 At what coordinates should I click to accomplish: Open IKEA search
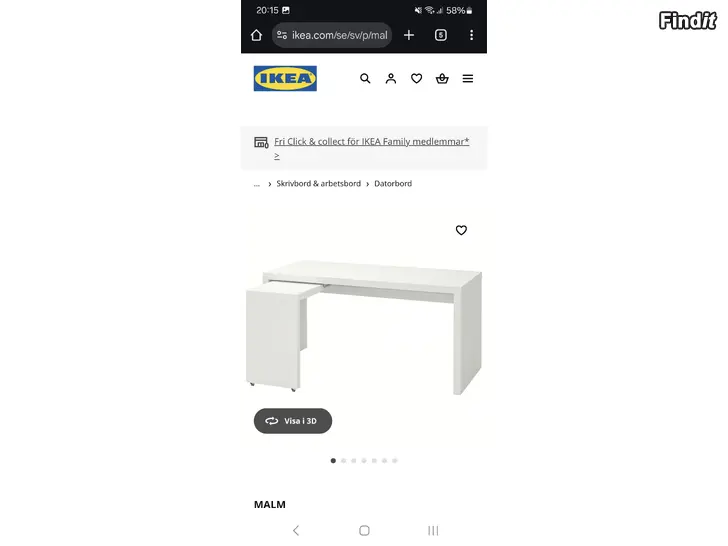tap(365, 79)
